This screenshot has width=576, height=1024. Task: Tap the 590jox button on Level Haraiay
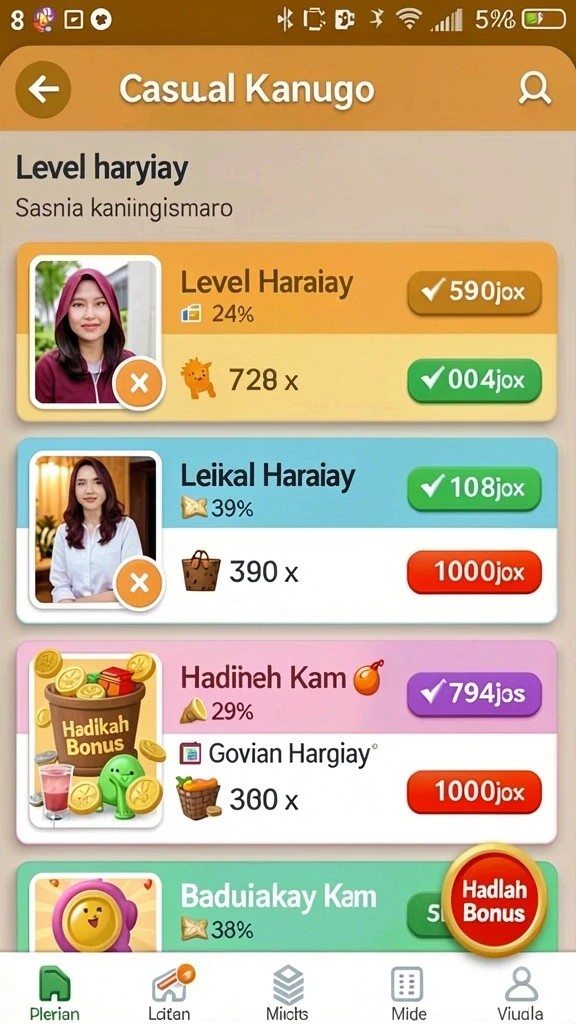coord(475,292)
